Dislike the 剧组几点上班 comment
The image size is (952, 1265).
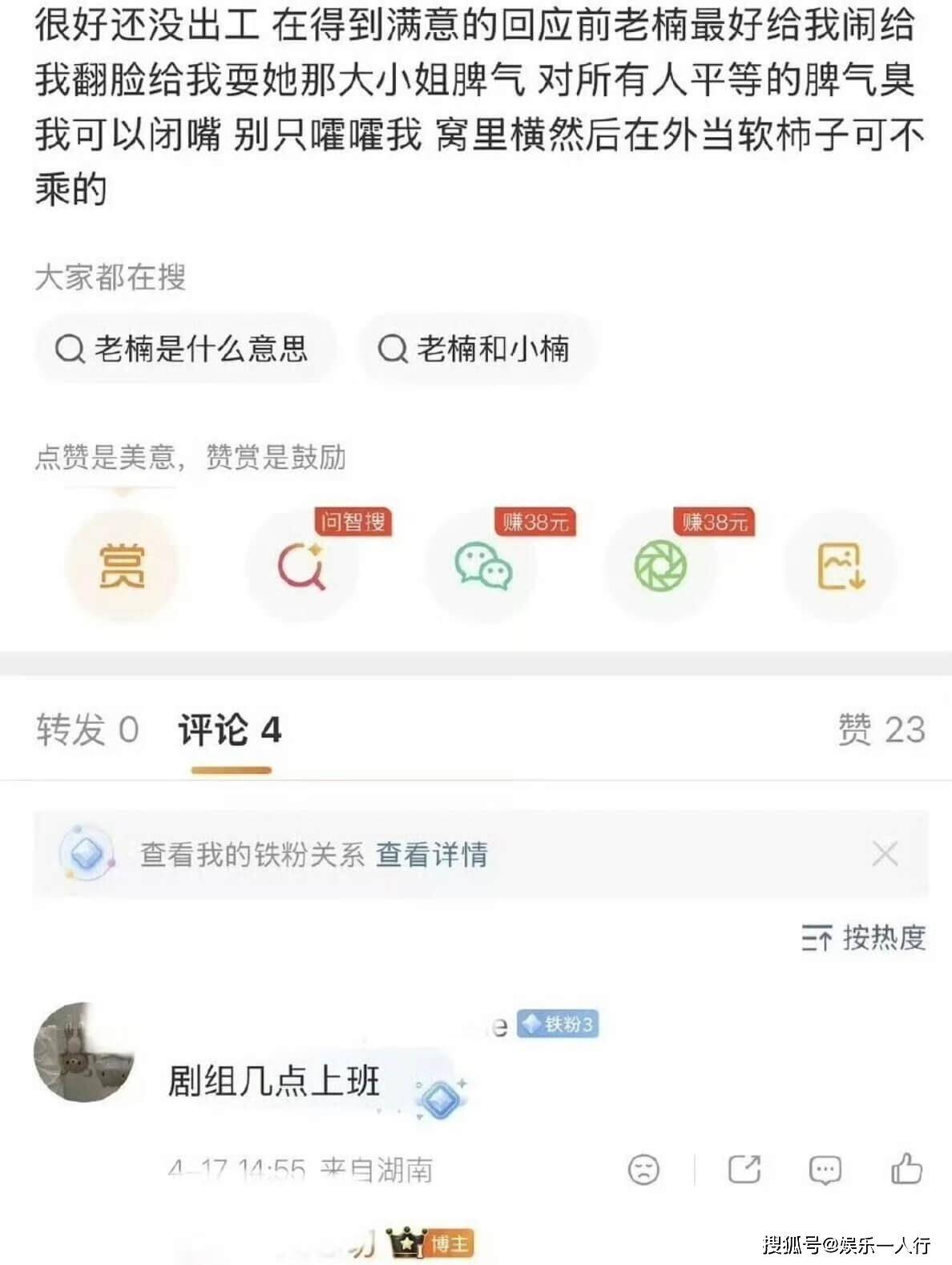coord(643,1170)
